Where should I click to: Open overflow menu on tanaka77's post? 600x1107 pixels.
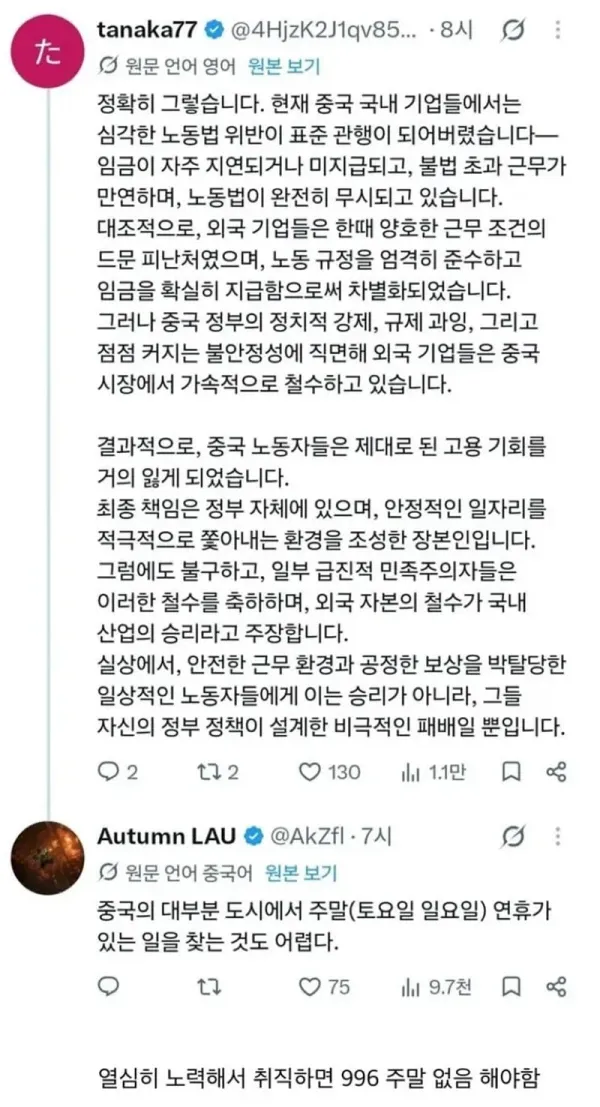point(558,30)
